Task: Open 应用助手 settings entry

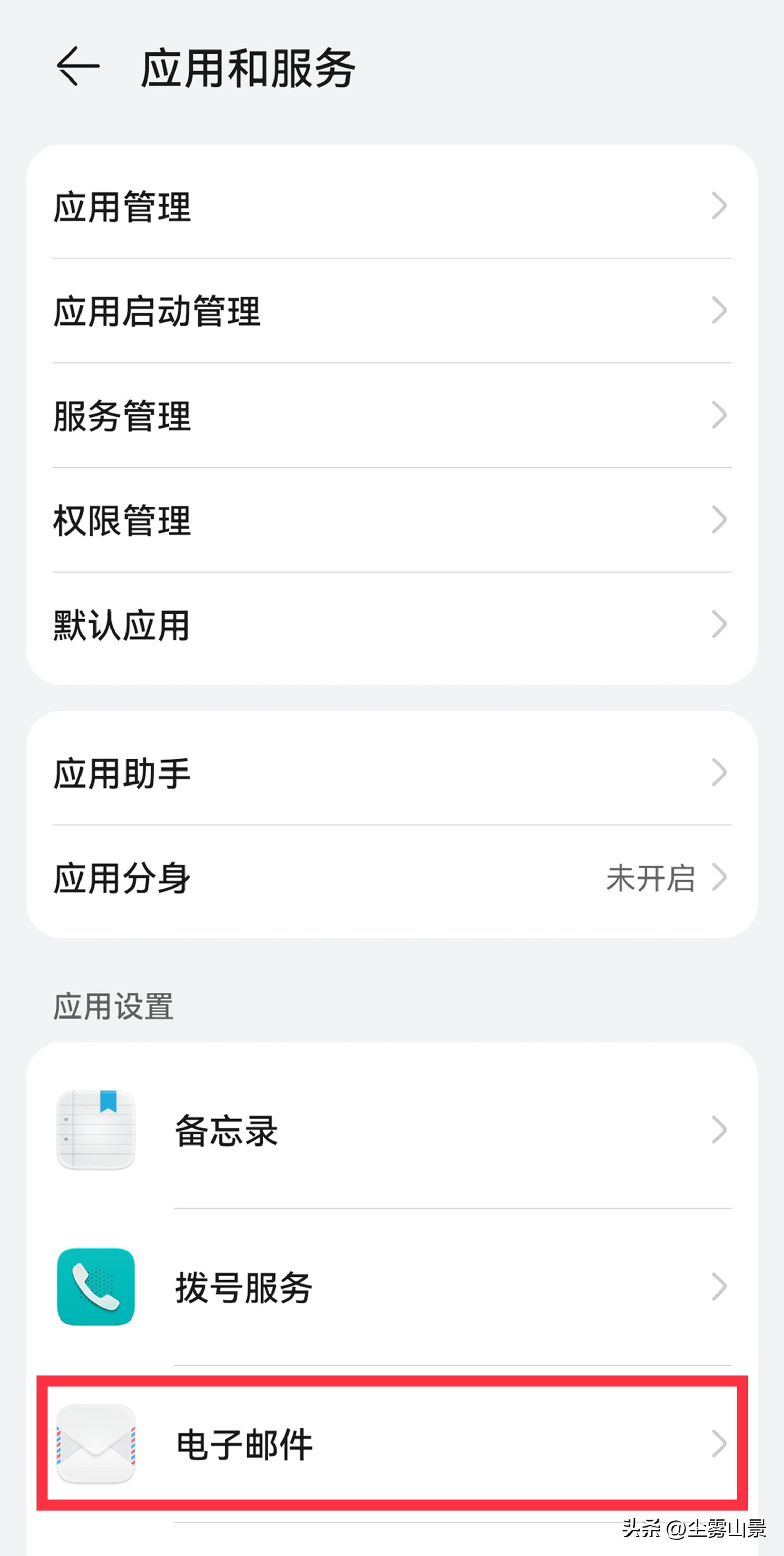Action: tap(241, 772)
